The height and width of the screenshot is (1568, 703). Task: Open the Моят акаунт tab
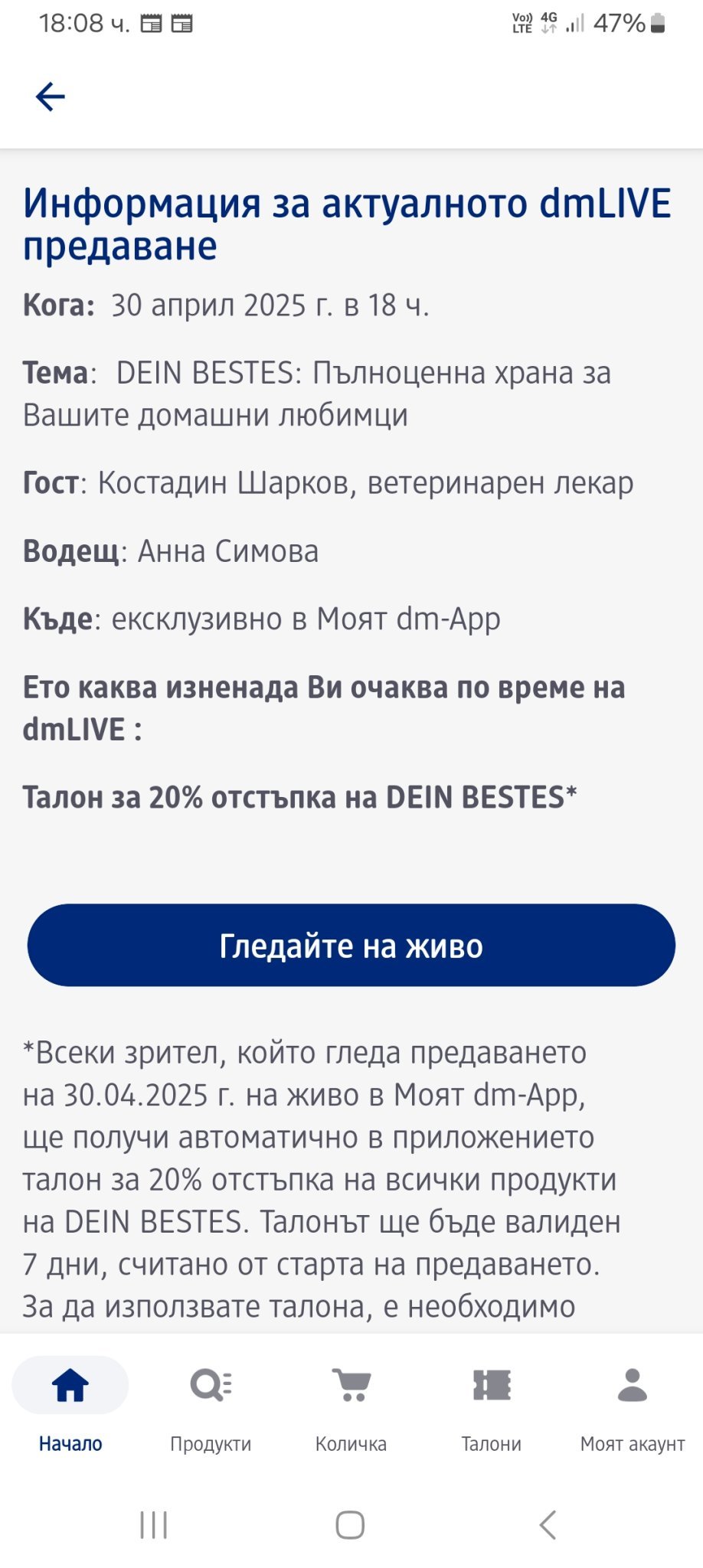633,1409
